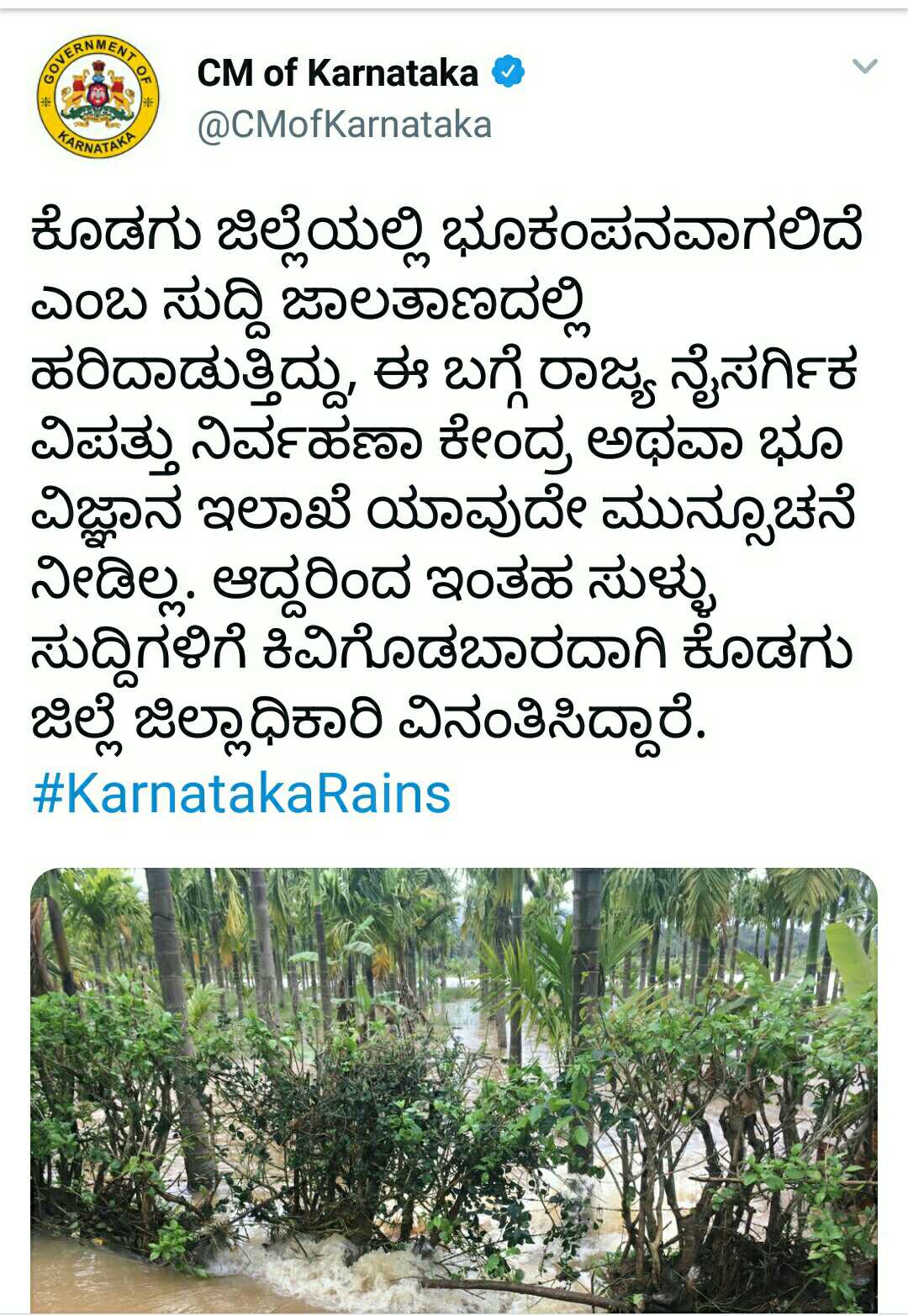Screen dimensions: 908x1316
Task: Expand the flooded plantation photo
Action: (x=454, y=1089)
